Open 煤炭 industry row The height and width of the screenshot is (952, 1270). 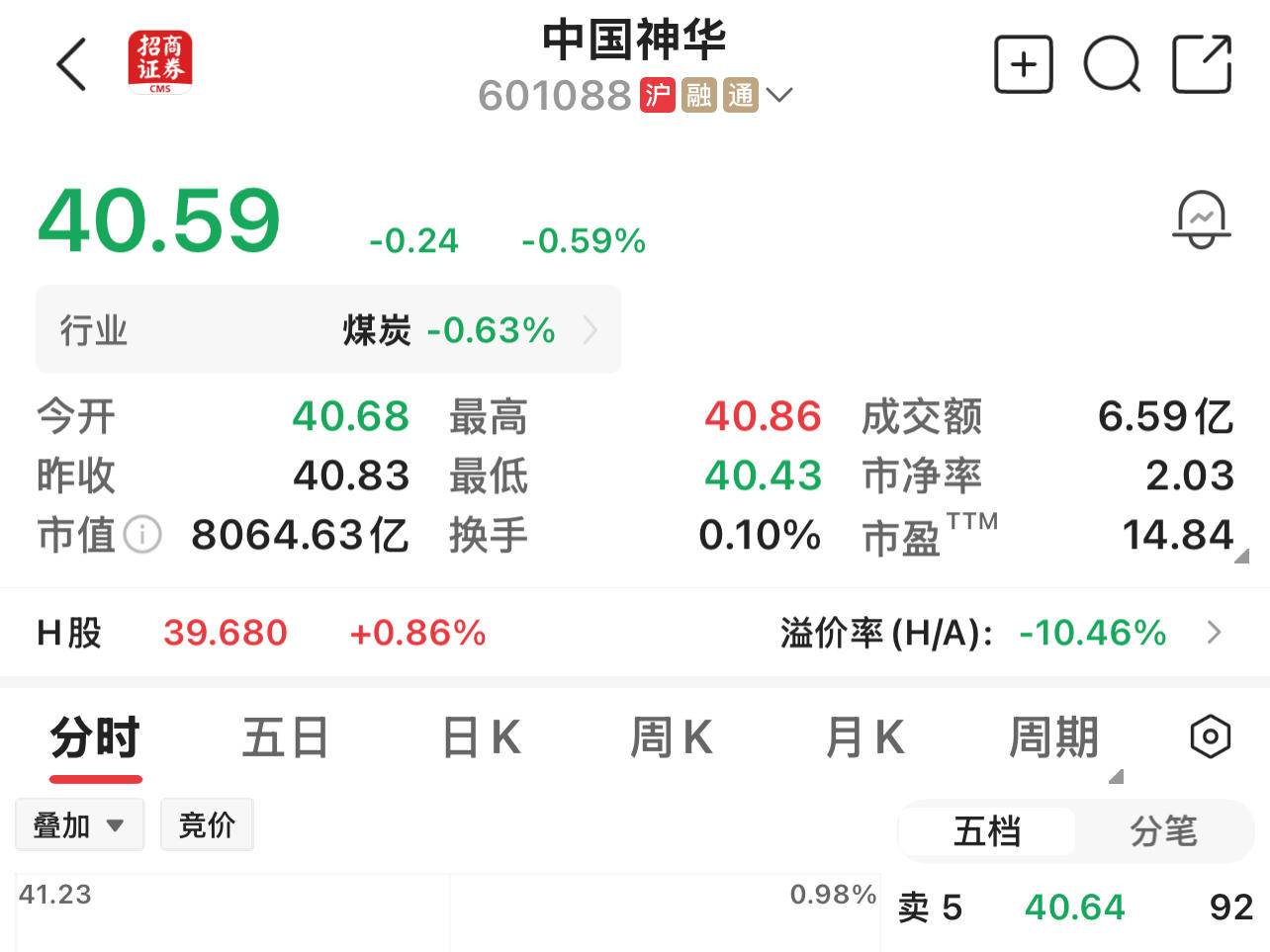[328, 330]
